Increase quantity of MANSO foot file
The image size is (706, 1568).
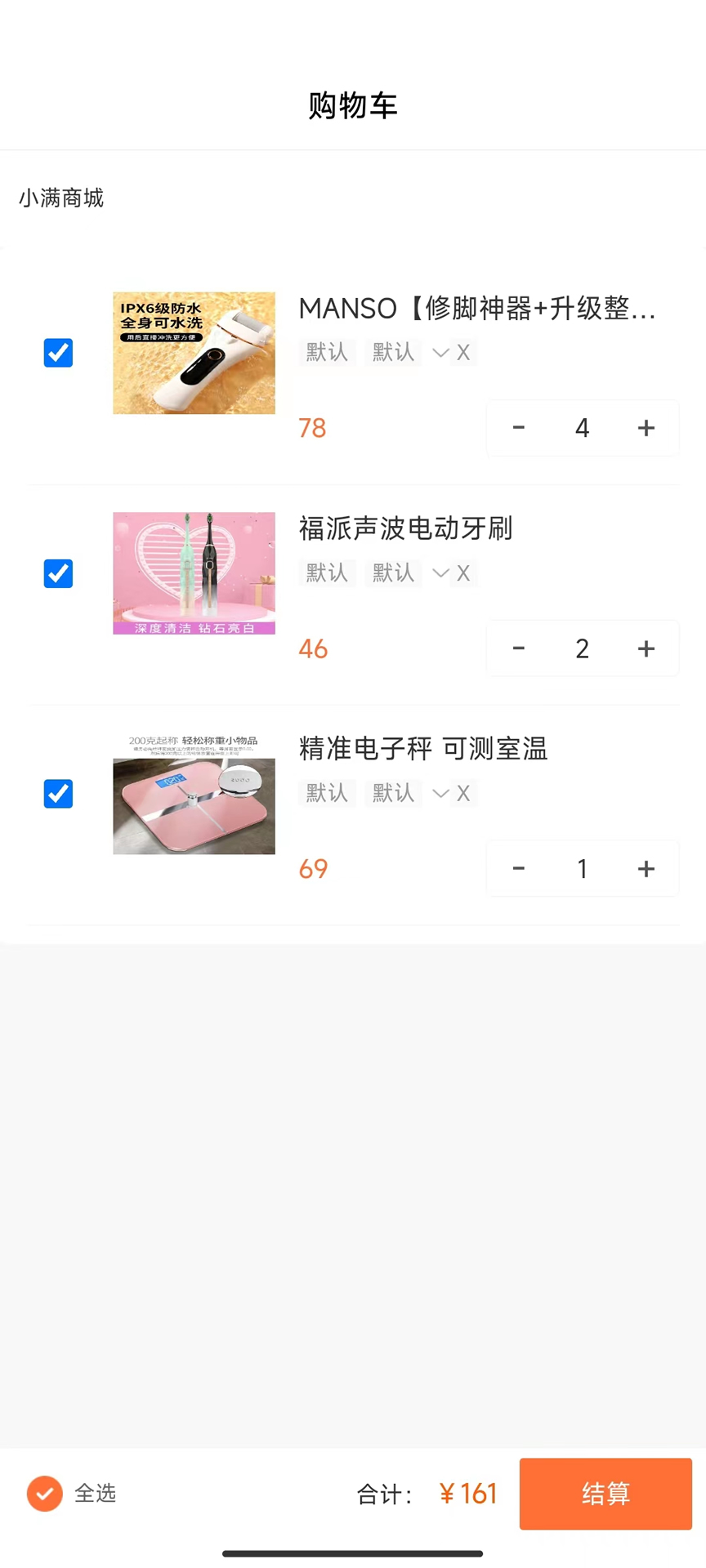pyautogui.click(x=646, y=428)
